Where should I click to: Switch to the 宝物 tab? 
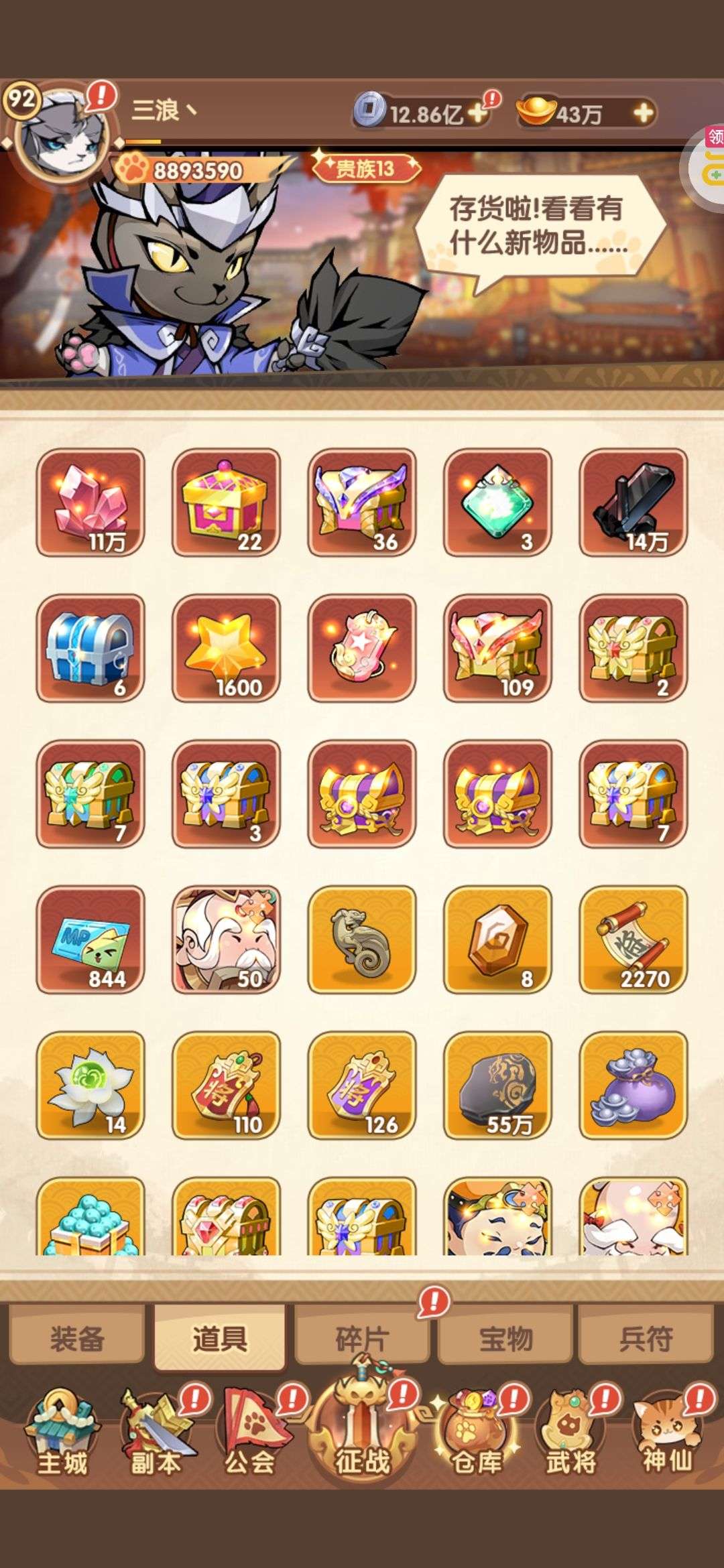(x=505, y=1338)
